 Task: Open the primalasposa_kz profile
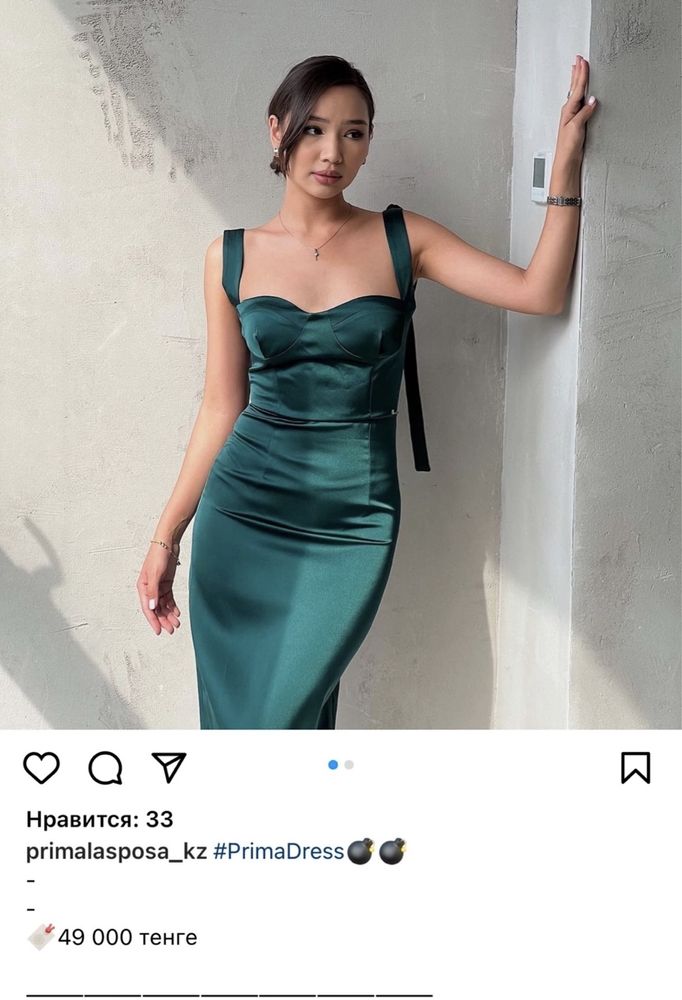pos(116,852)
